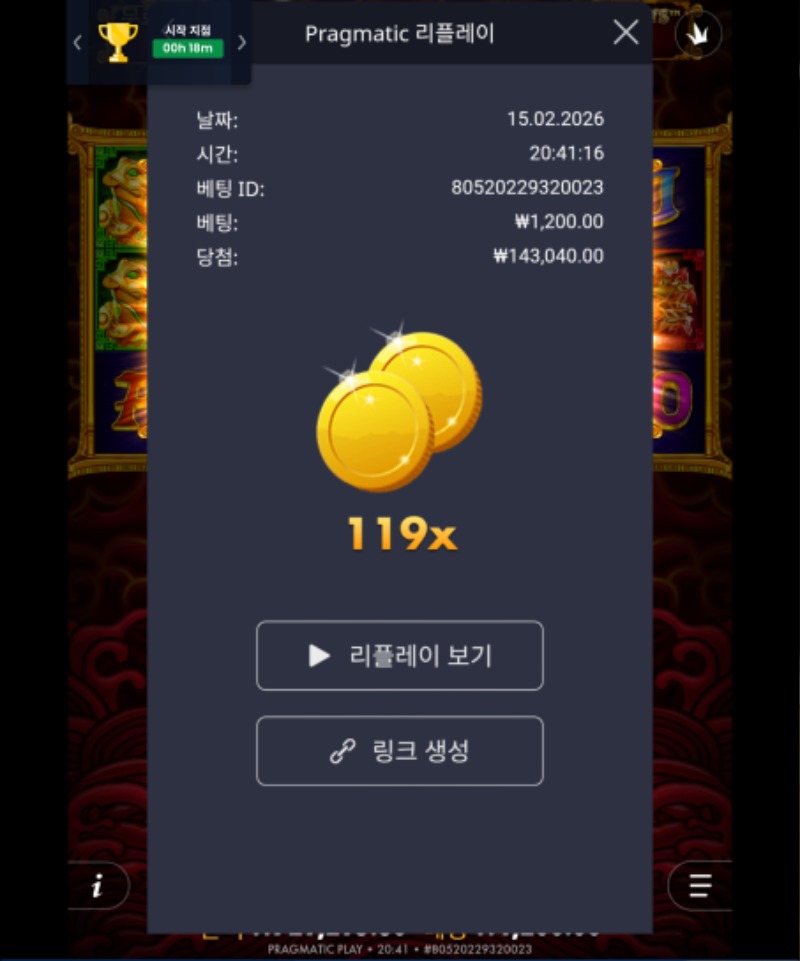The height and width of the screenshot is (961, 800).
Task: Go to previous tournament with left arrow
Action: coord(78,43)
